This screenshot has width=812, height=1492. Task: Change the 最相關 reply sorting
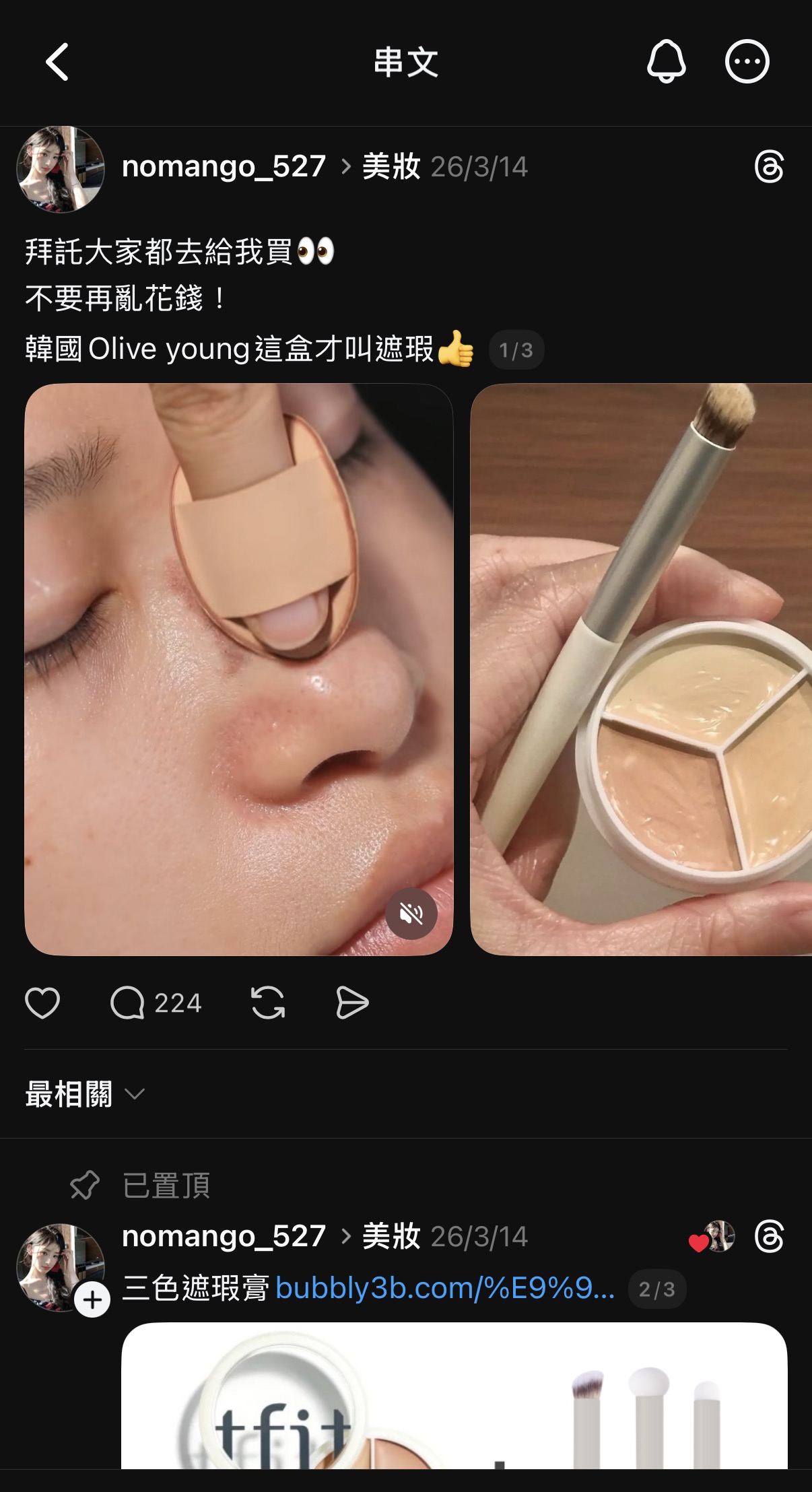pos(85,1094)
